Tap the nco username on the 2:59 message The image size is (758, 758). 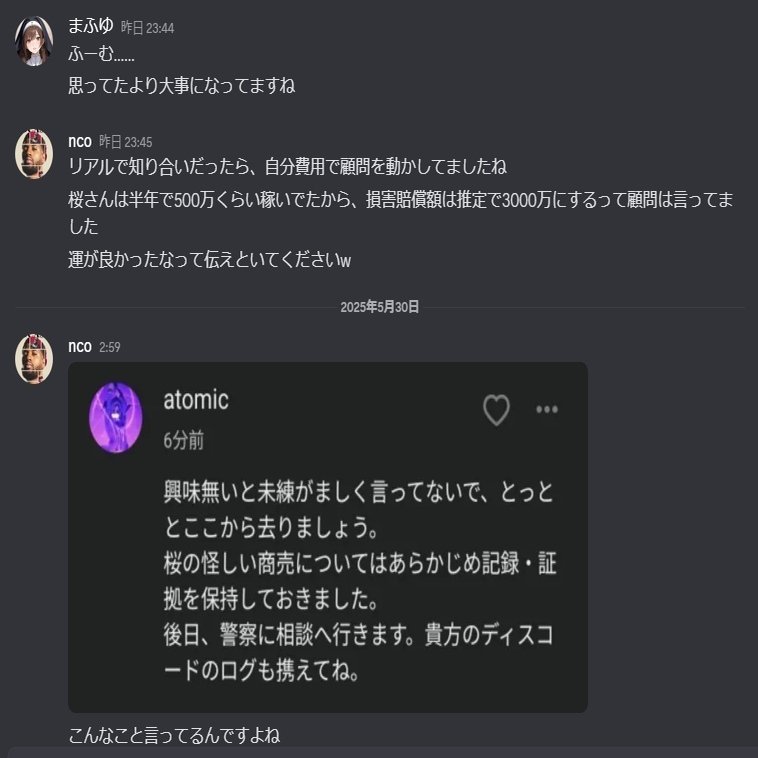click(x=80, y=346)
